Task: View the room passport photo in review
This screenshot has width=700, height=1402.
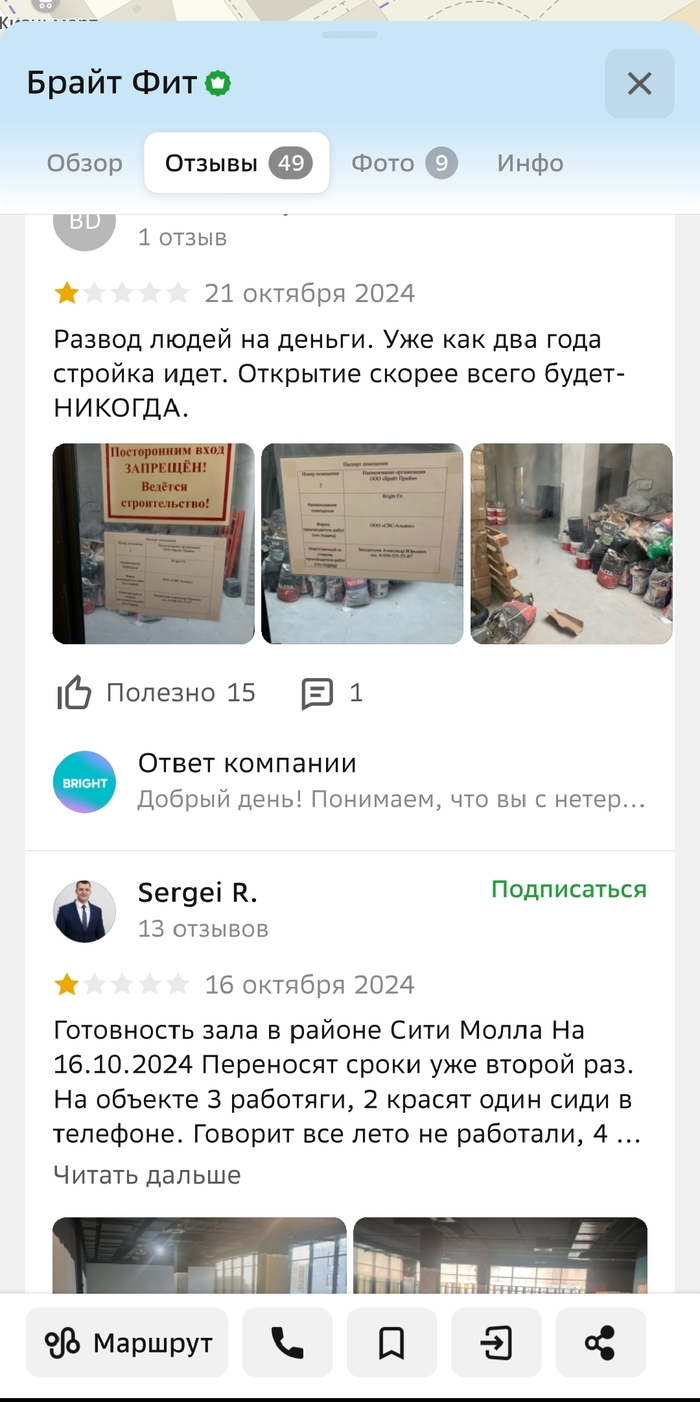Action: click(362, 543)
